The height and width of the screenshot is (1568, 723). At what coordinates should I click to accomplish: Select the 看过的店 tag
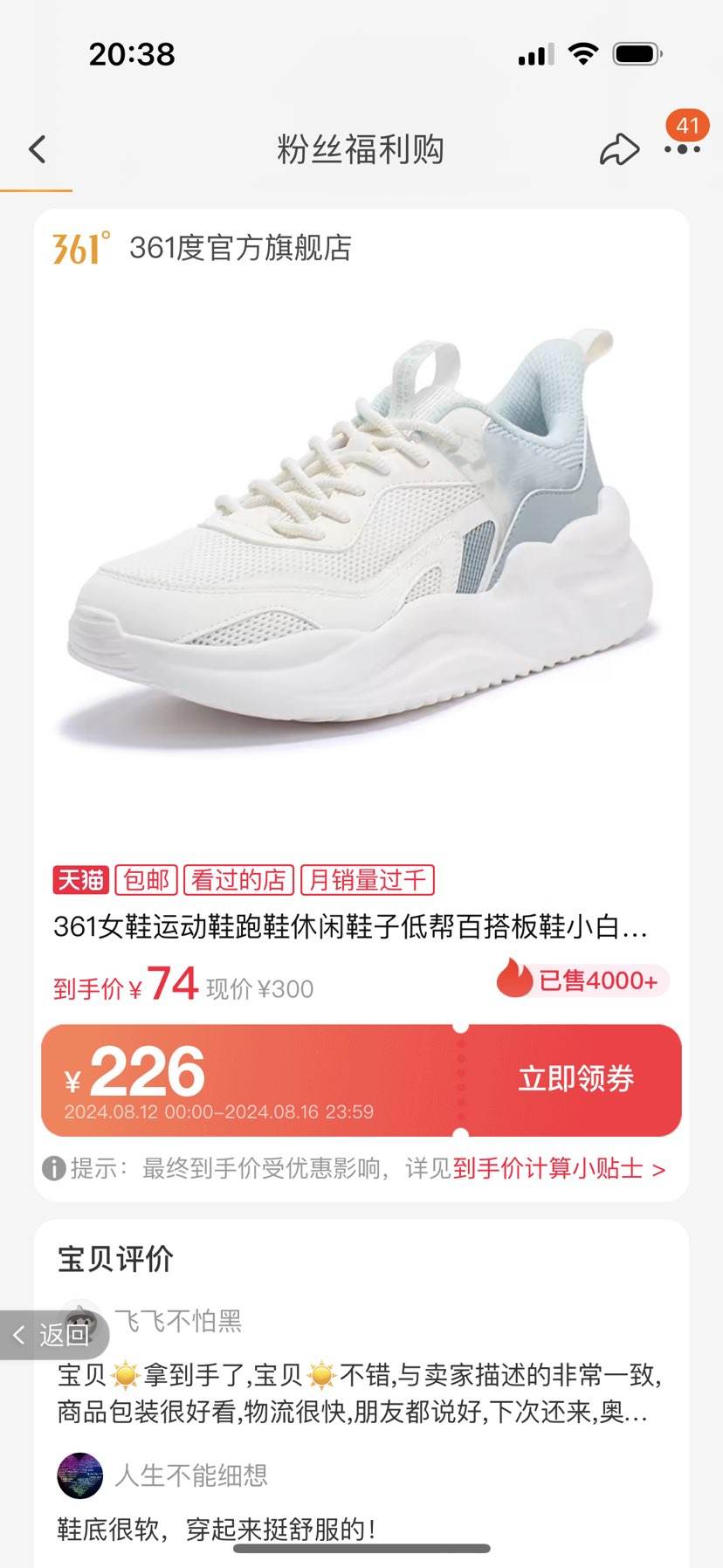point(239,880)
